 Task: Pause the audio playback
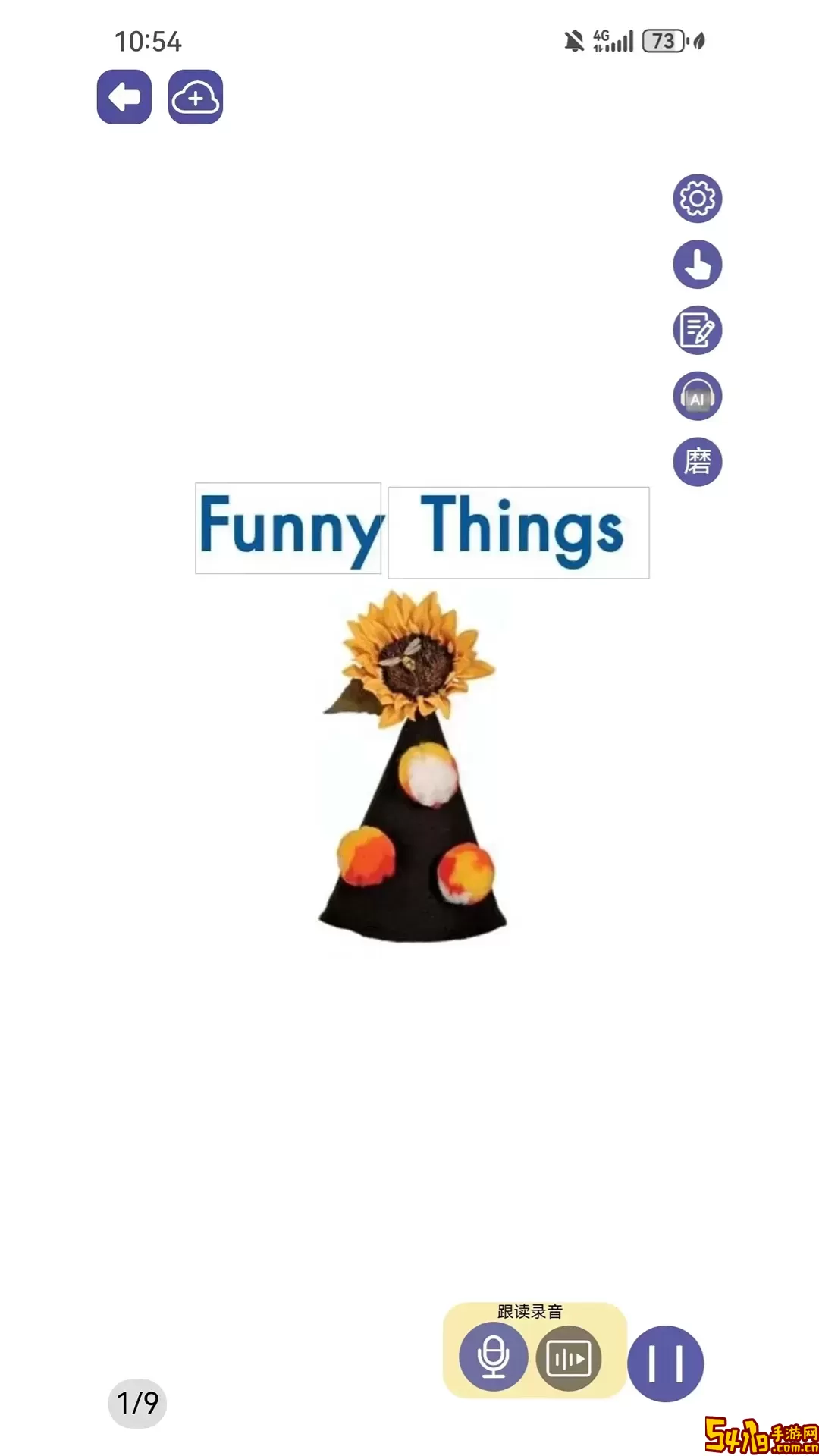point(665,1363)
